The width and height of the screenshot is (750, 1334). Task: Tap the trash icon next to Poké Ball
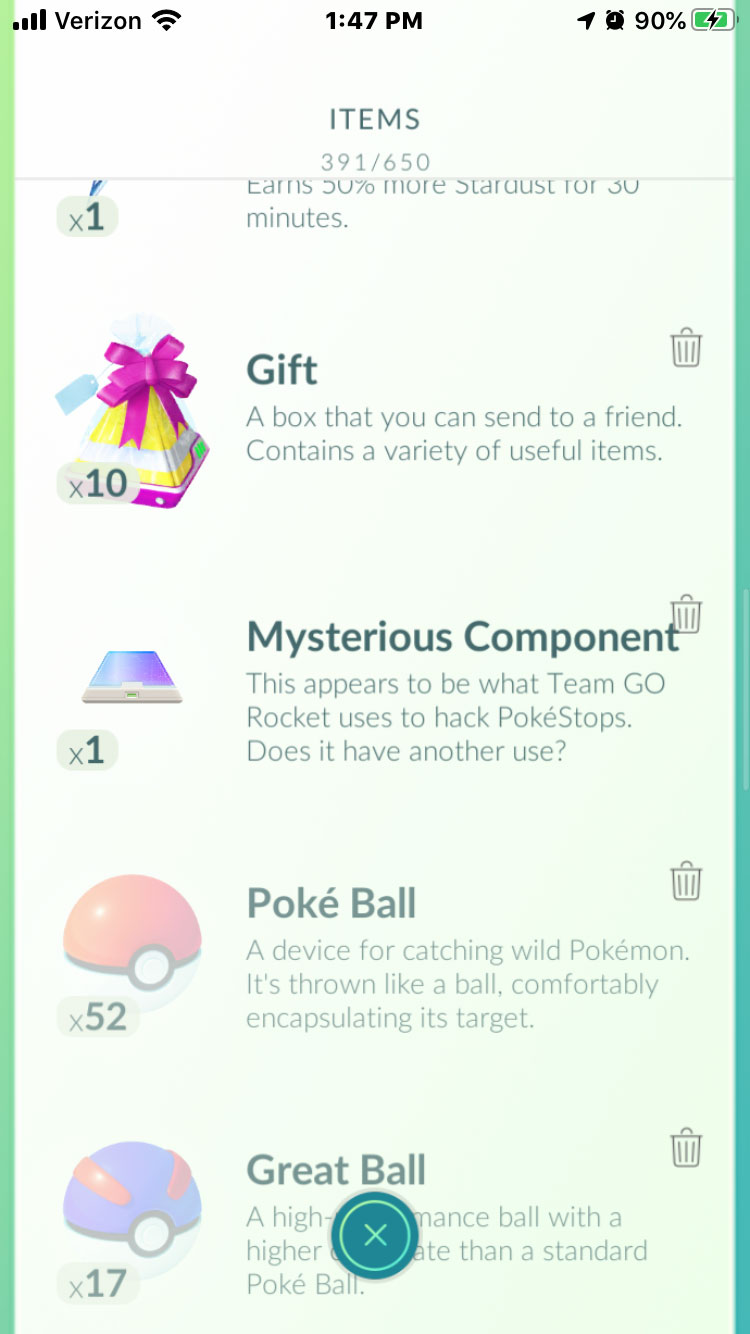tap(686, 881)
